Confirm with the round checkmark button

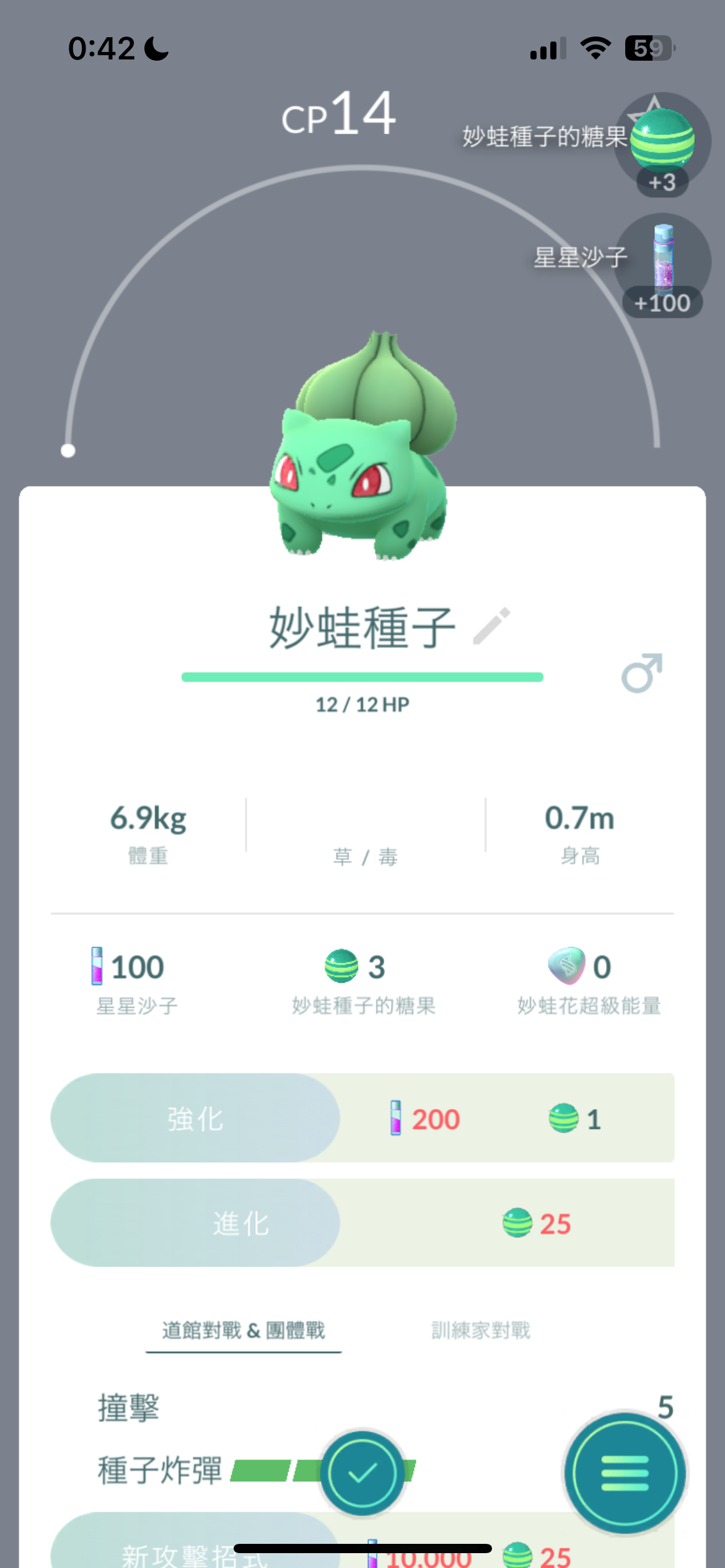(362, 1473)
